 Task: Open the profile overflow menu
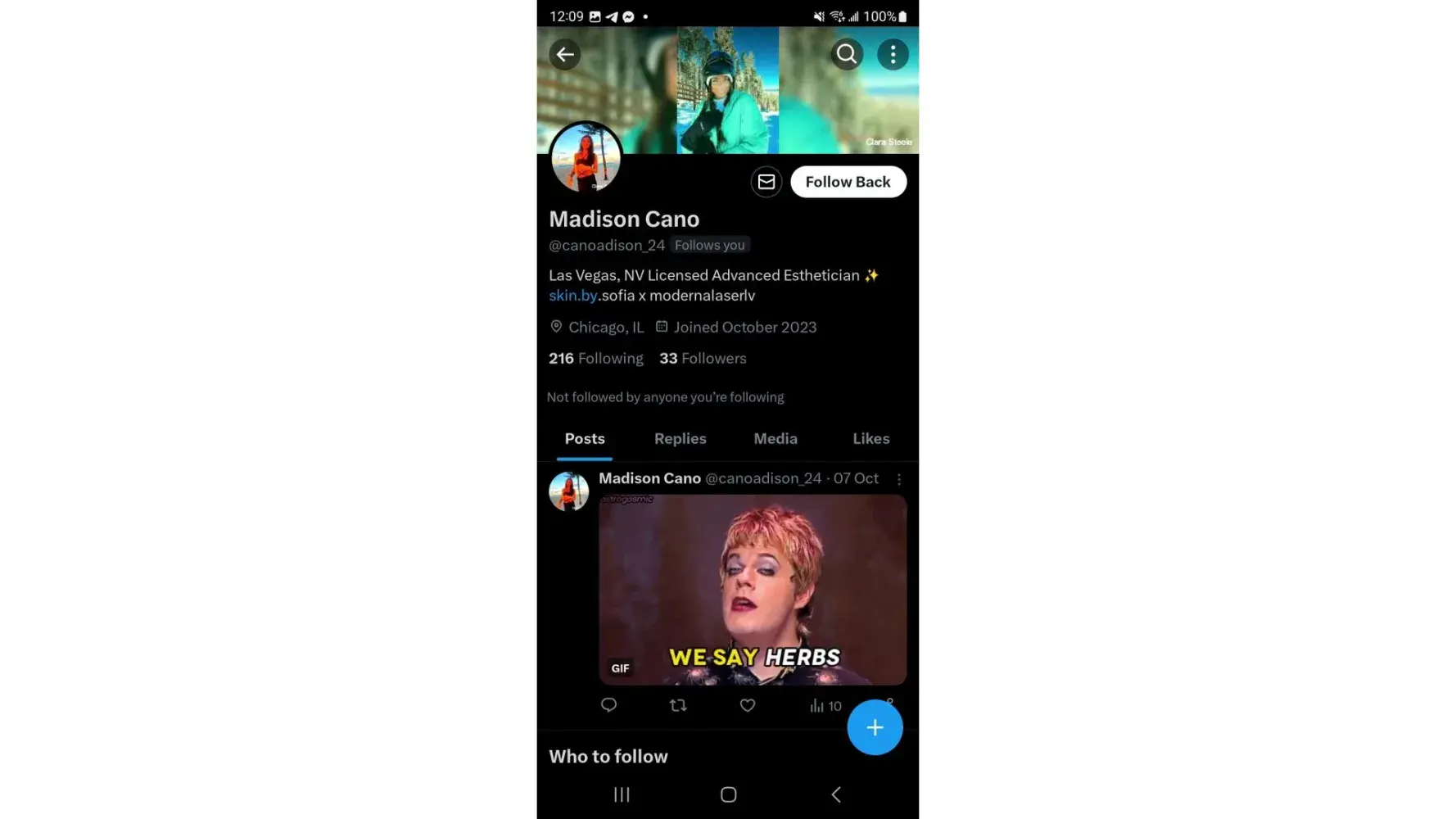tap(893, 55)
